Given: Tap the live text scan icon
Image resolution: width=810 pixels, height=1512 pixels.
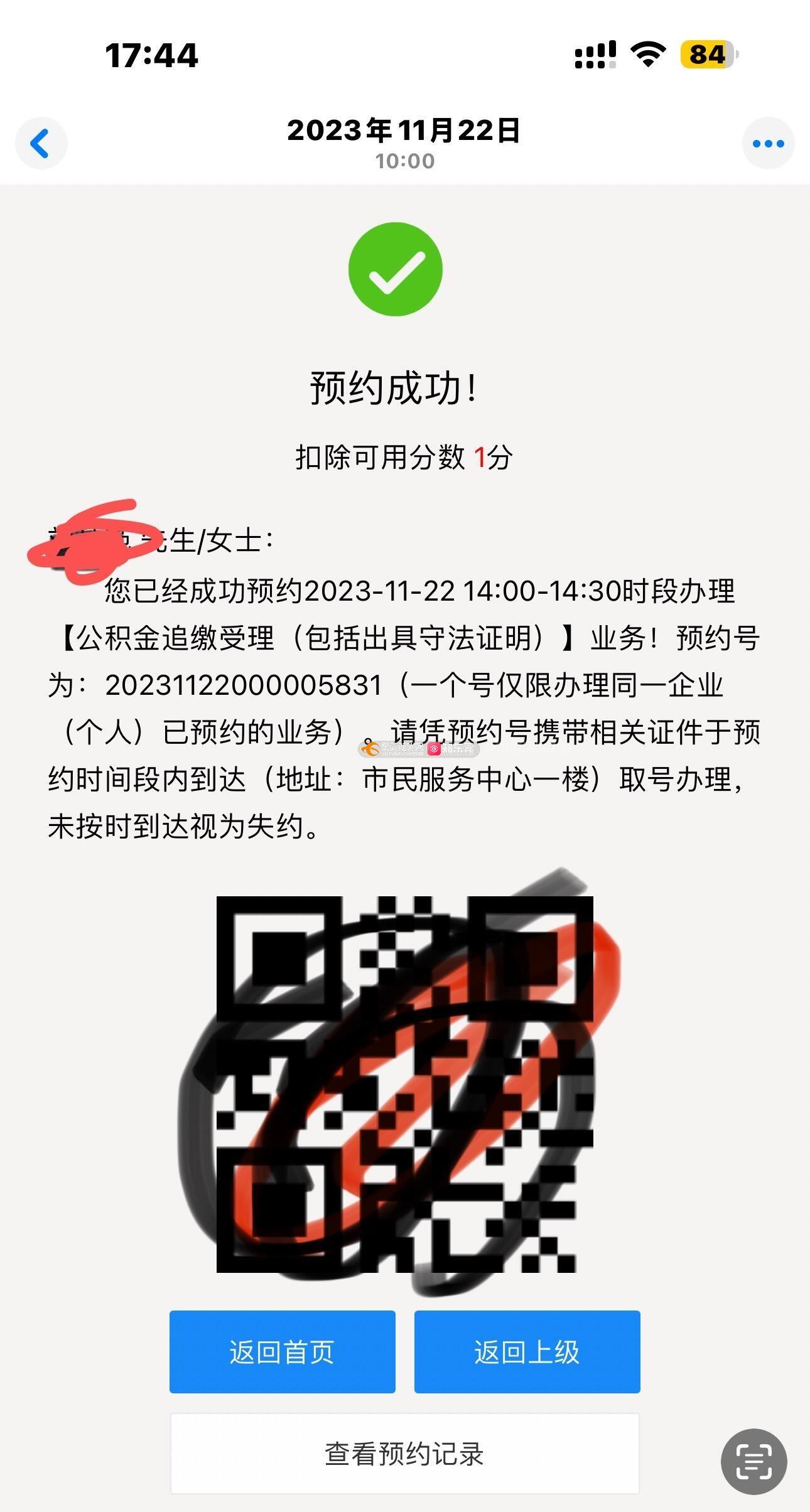Looking at the screenshot, I should pyautogui.click(x=753, y=1462).
